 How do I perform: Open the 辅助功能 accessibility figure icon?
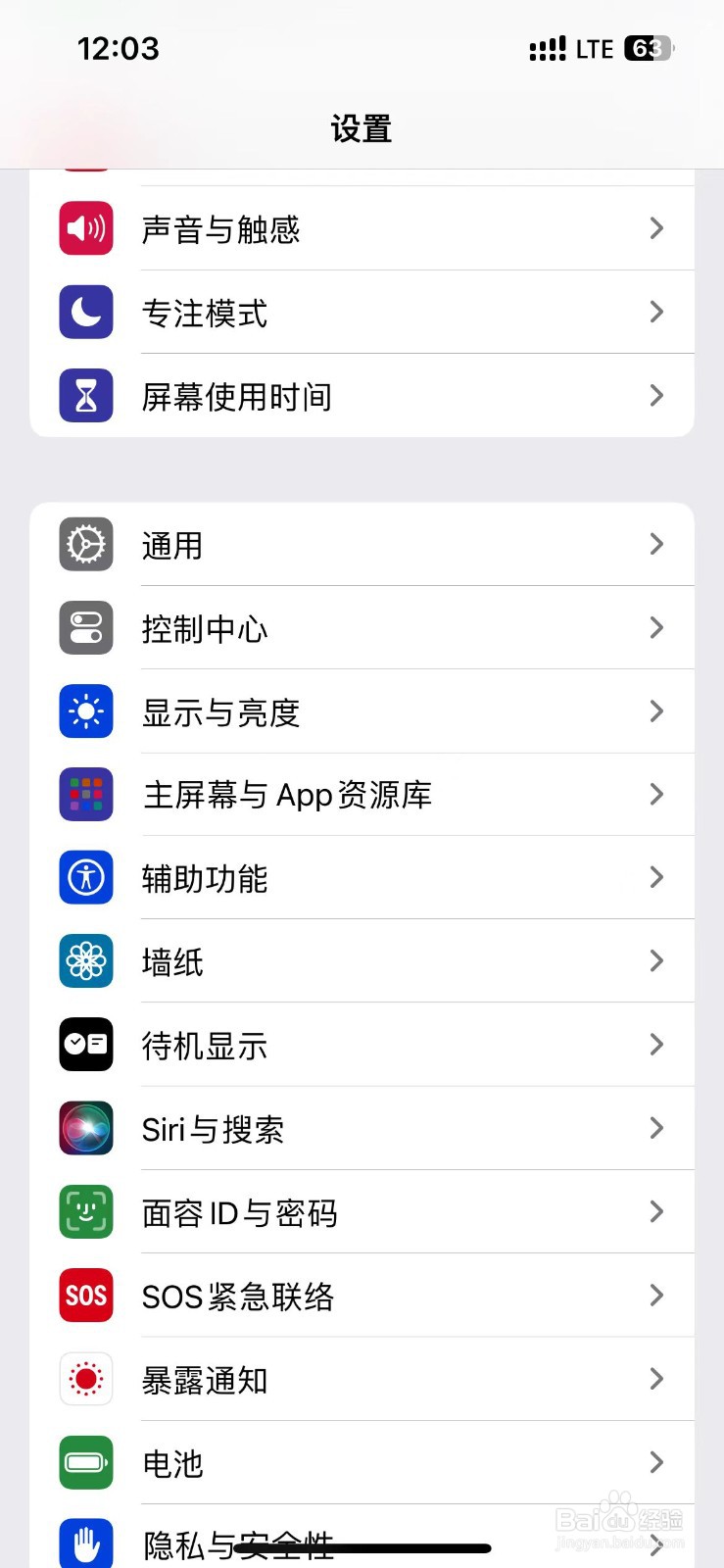[x=85, y=878]
